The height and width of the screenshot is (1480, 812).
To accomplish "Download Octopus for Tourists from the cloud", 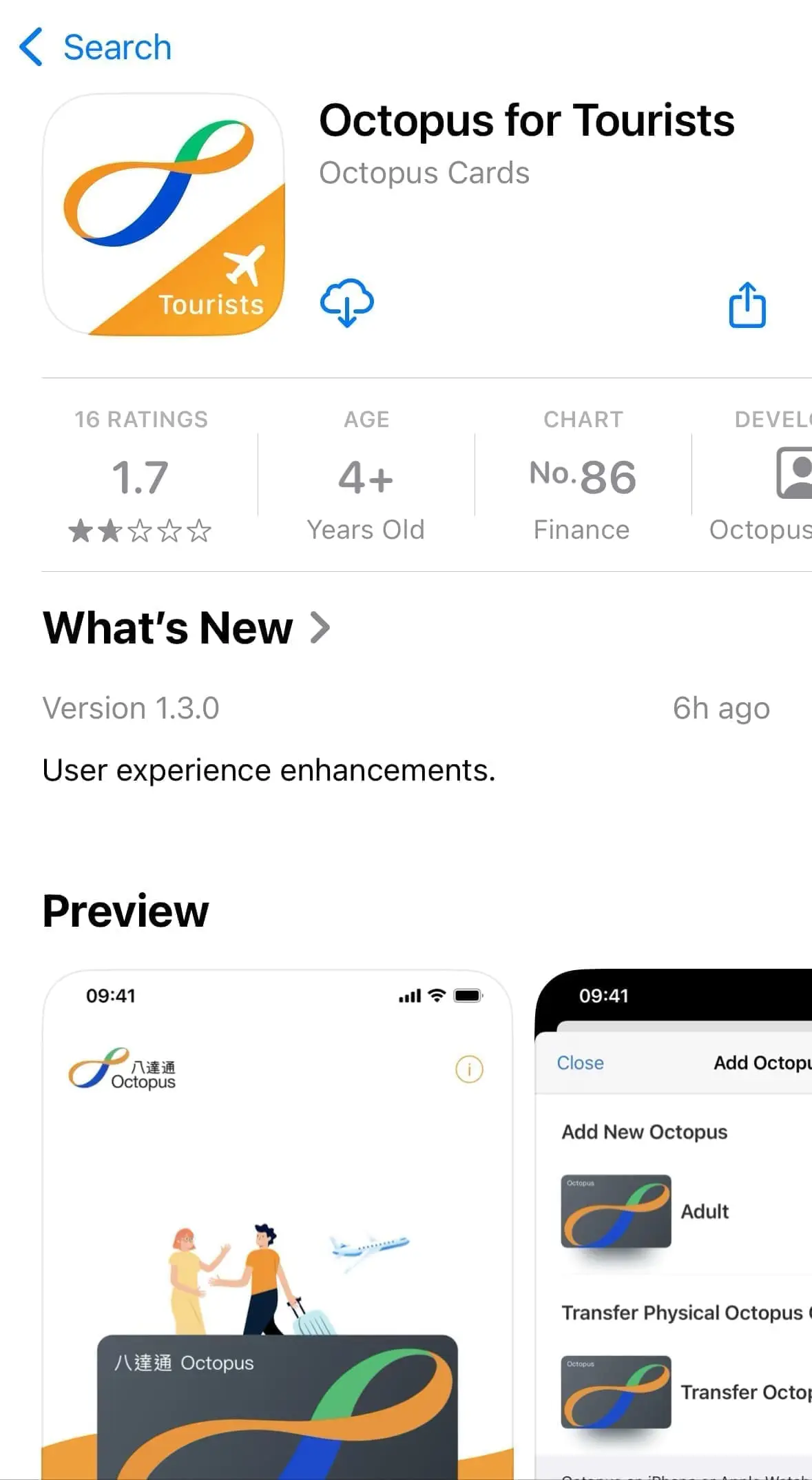I will point(346,302).
